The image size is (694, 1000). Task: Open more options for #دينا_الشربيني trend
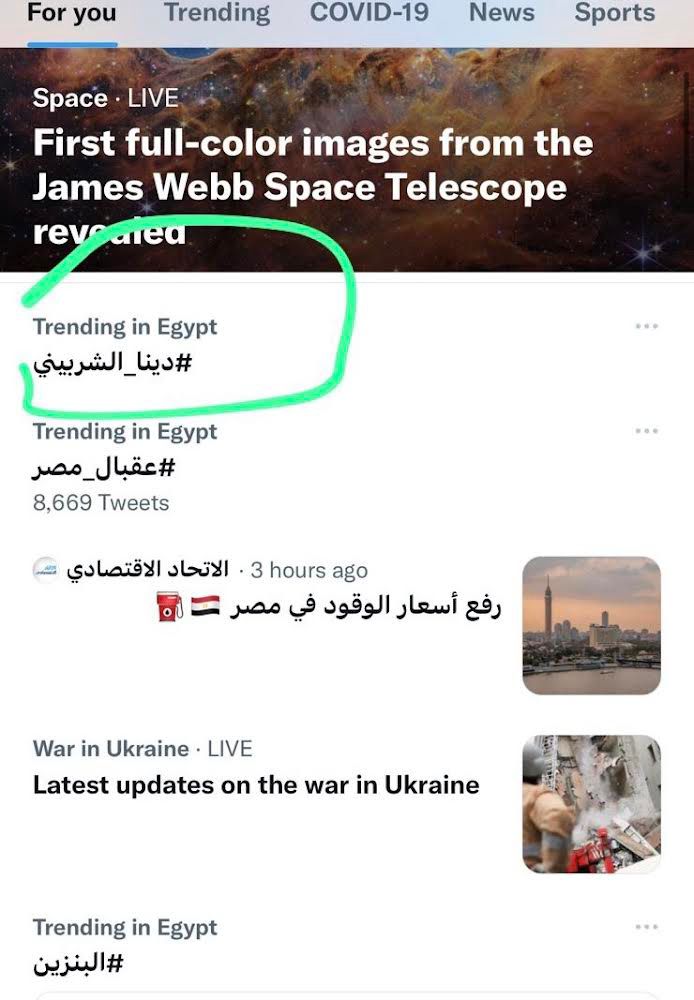[647, 327]
